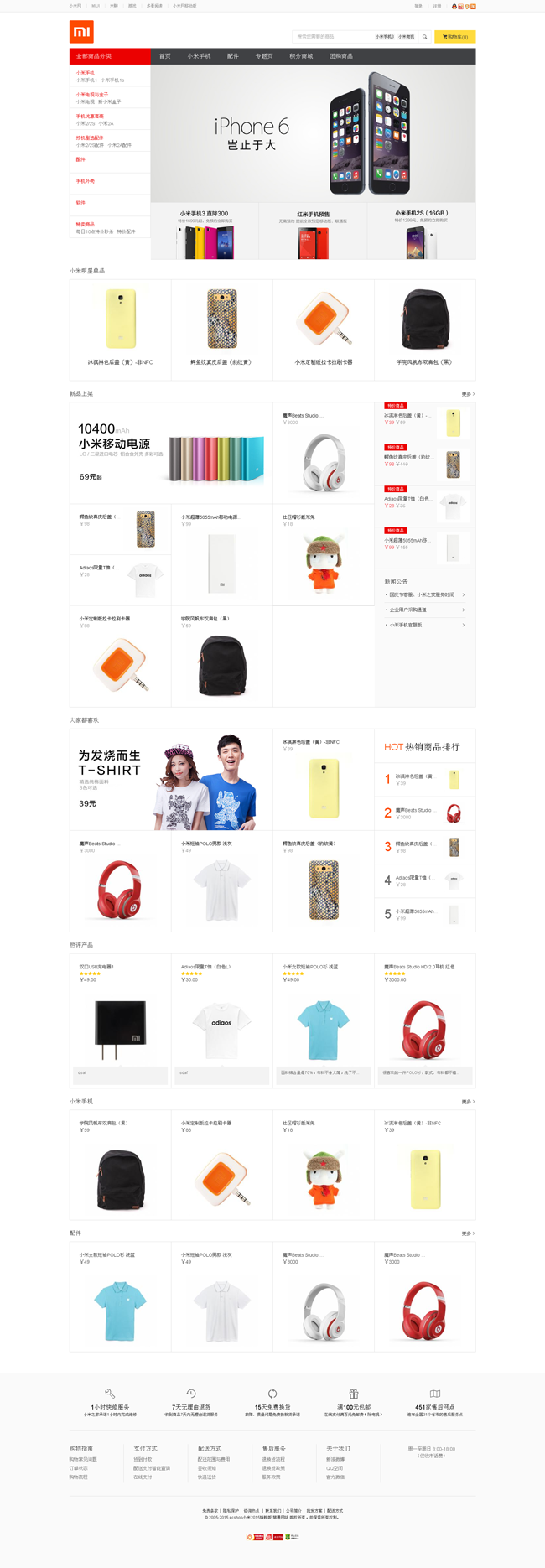Tap 更多 beside the 配件 section

point(468,1233)
